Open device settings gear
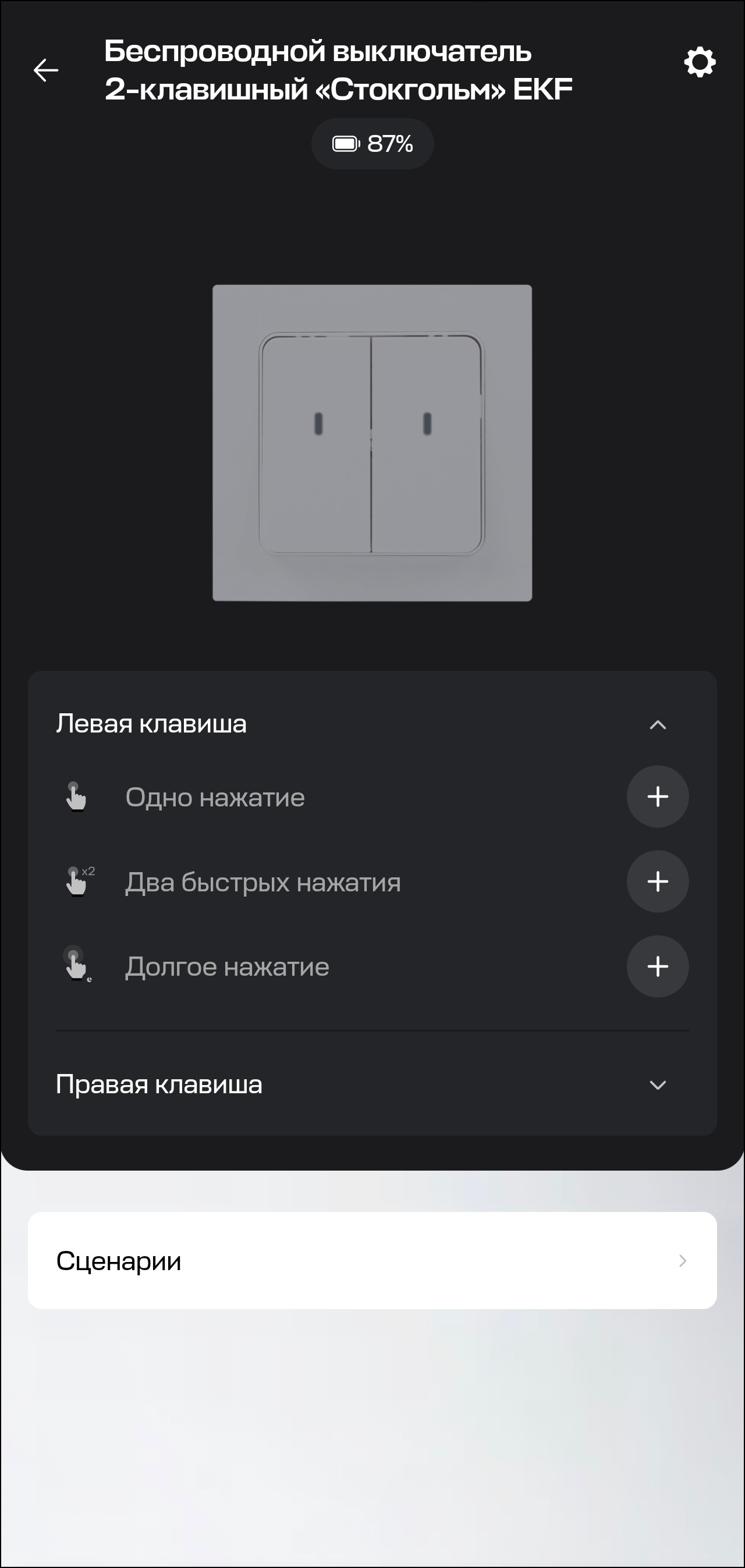The height and width of the screenshot is (1568, 745). [x=700, y=62]
